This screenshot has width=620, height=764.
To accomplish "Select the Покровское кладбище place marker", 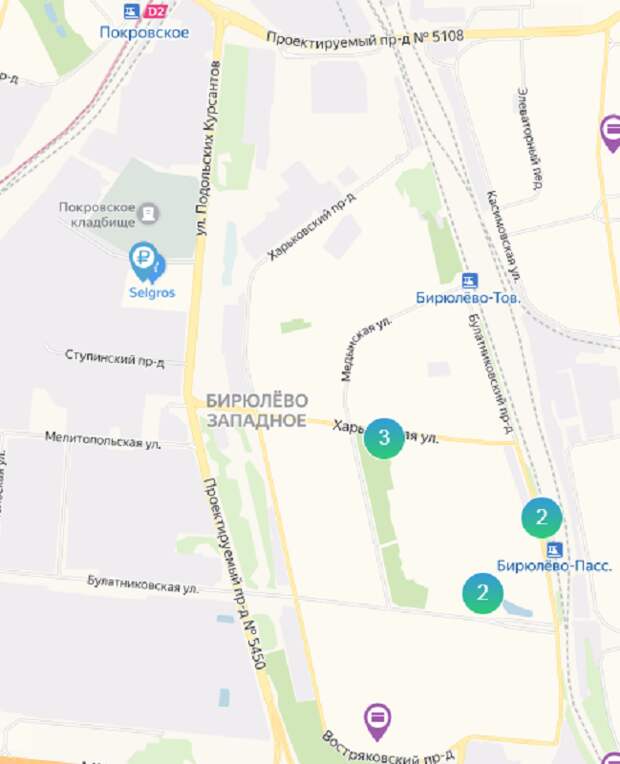I will [149, 212].
